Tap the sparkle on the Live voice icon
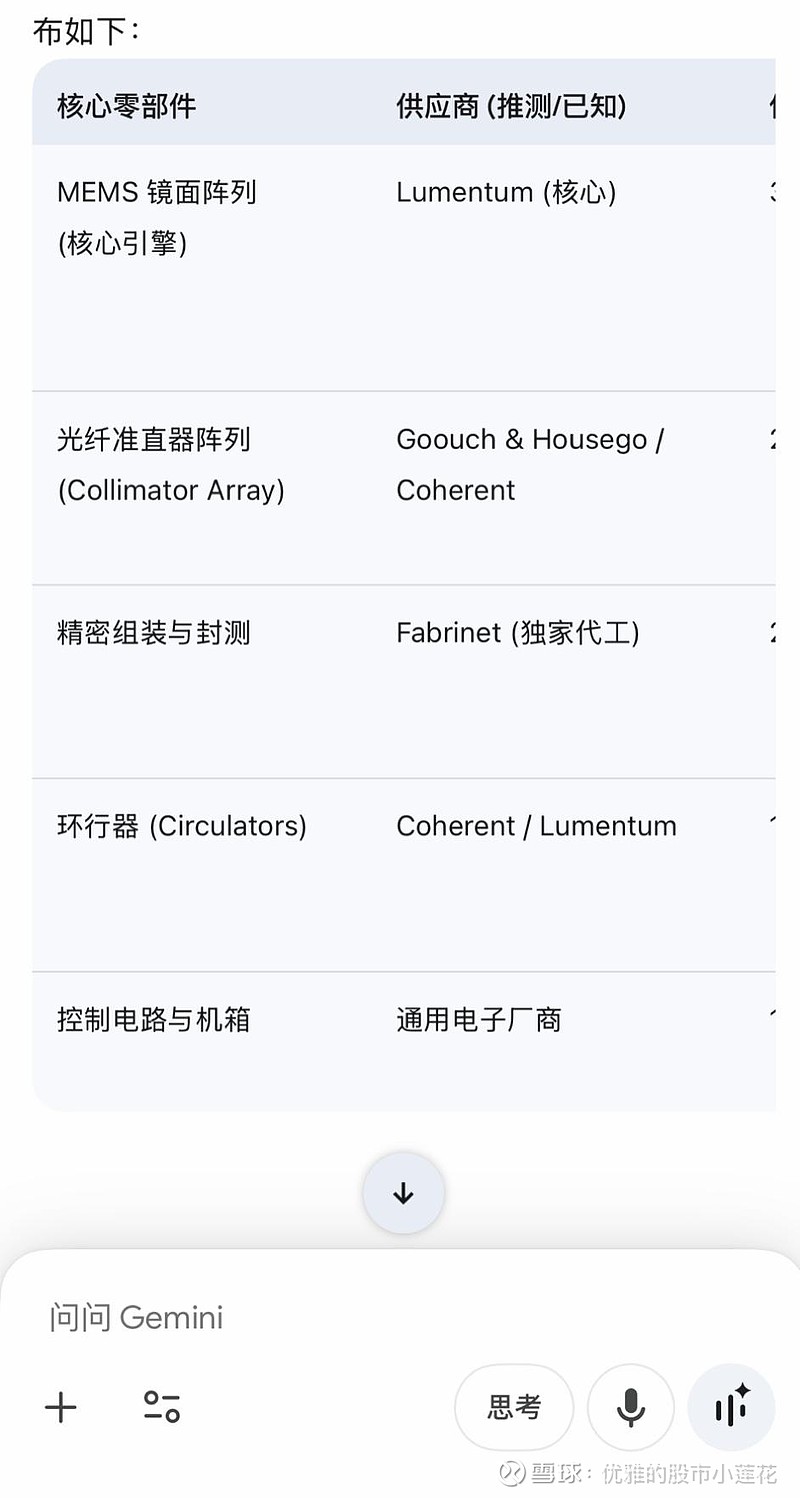800x1498 pixels. [745, 1392]
